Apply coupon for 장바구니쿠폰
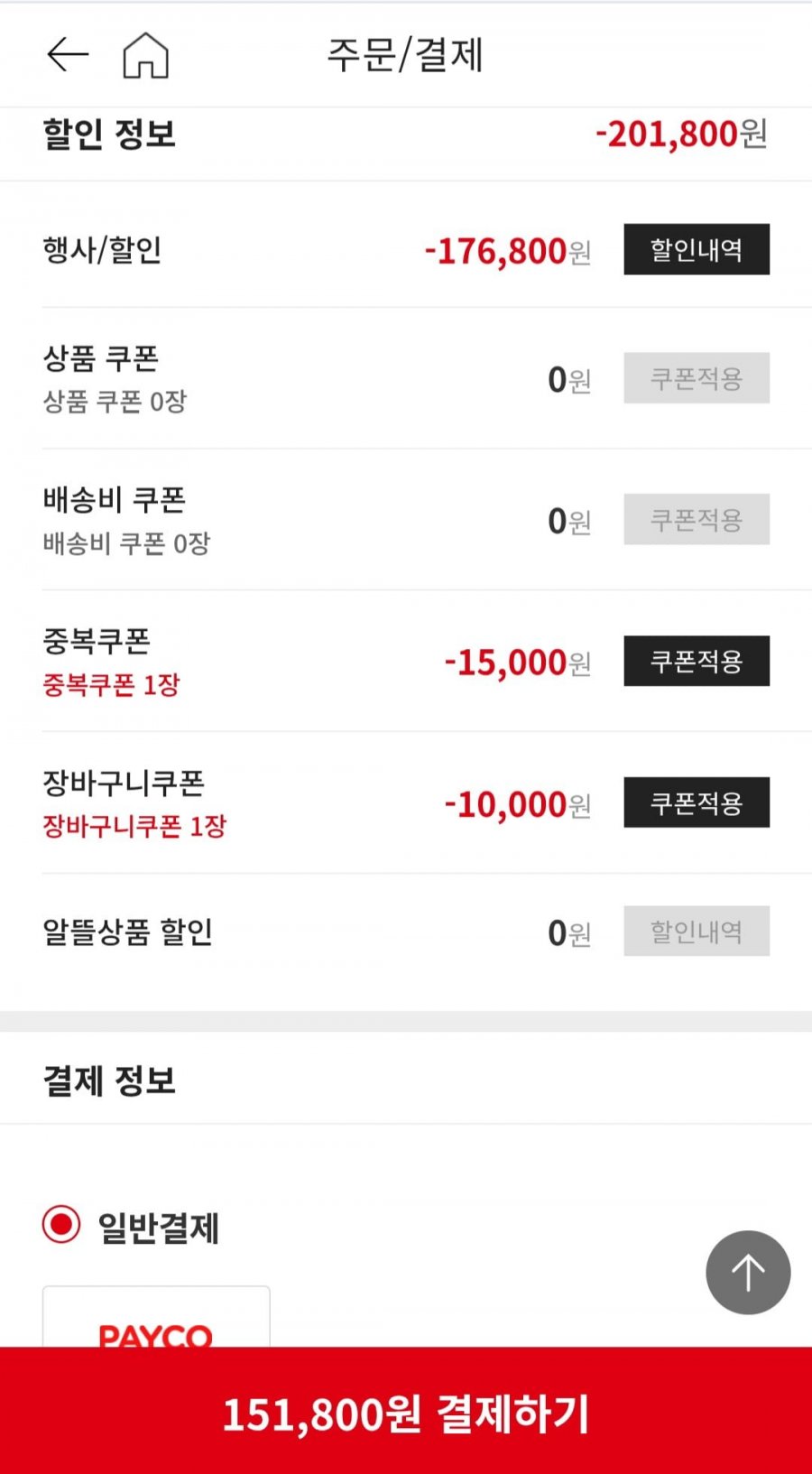The width and height of the screenshot is (812, 1474). point(697,802)
